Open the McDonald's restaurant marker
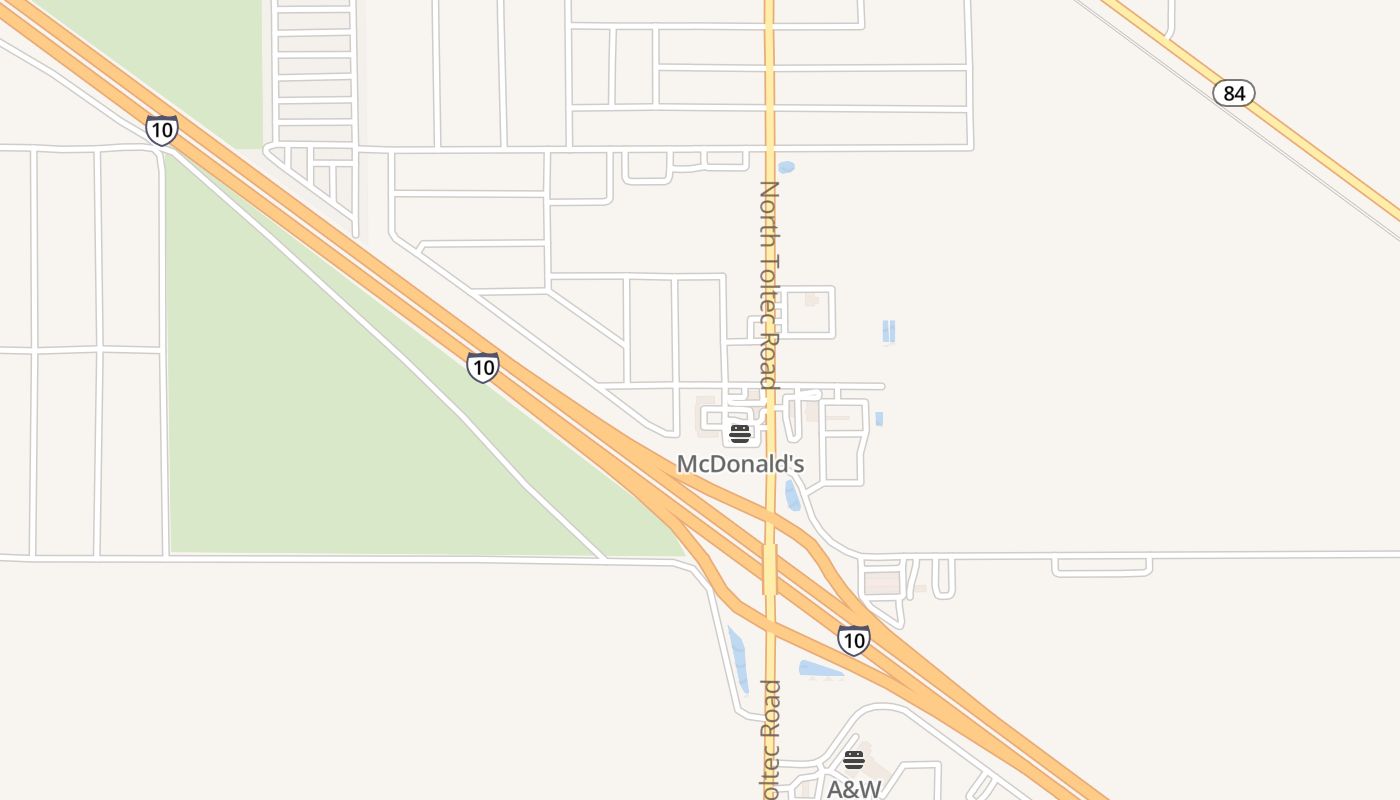Viewport: 1400px width, 800px height. click(x=740, y=433)
